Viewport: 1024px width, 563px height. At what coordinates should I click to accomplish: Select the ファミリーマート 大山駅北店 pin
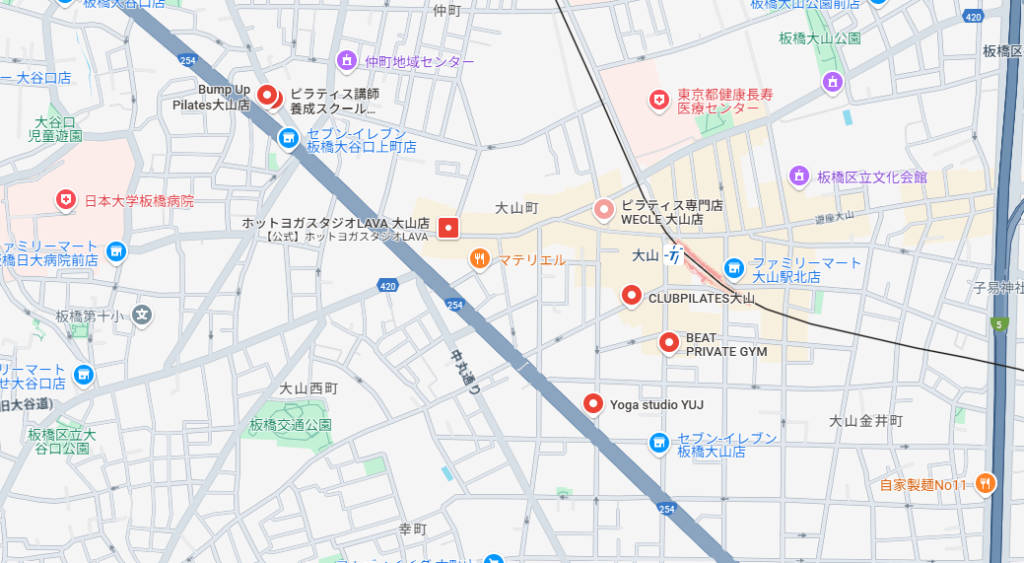[735, 268]
